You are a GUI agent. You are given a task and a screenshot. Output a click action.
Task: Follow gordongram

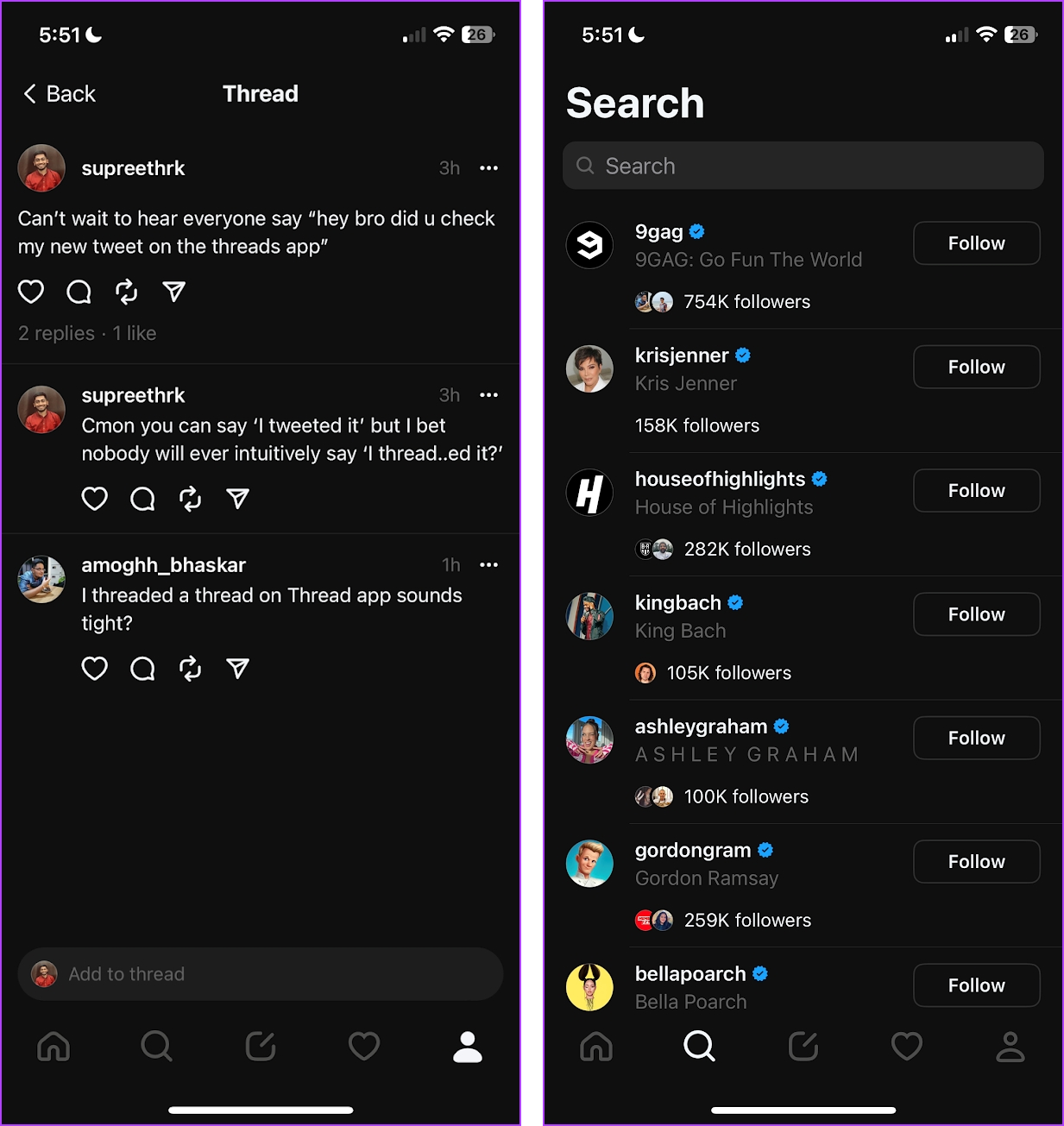(976, 862)
